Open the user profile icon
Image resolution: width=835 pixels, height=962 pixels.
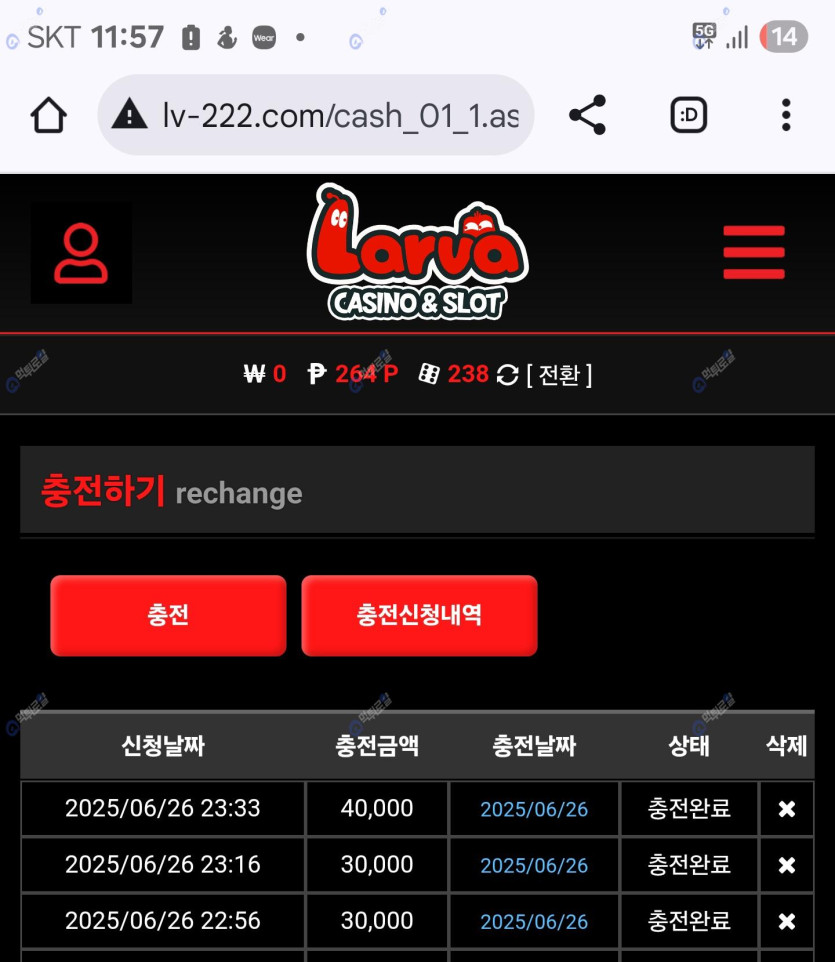(x=81, y=254)
